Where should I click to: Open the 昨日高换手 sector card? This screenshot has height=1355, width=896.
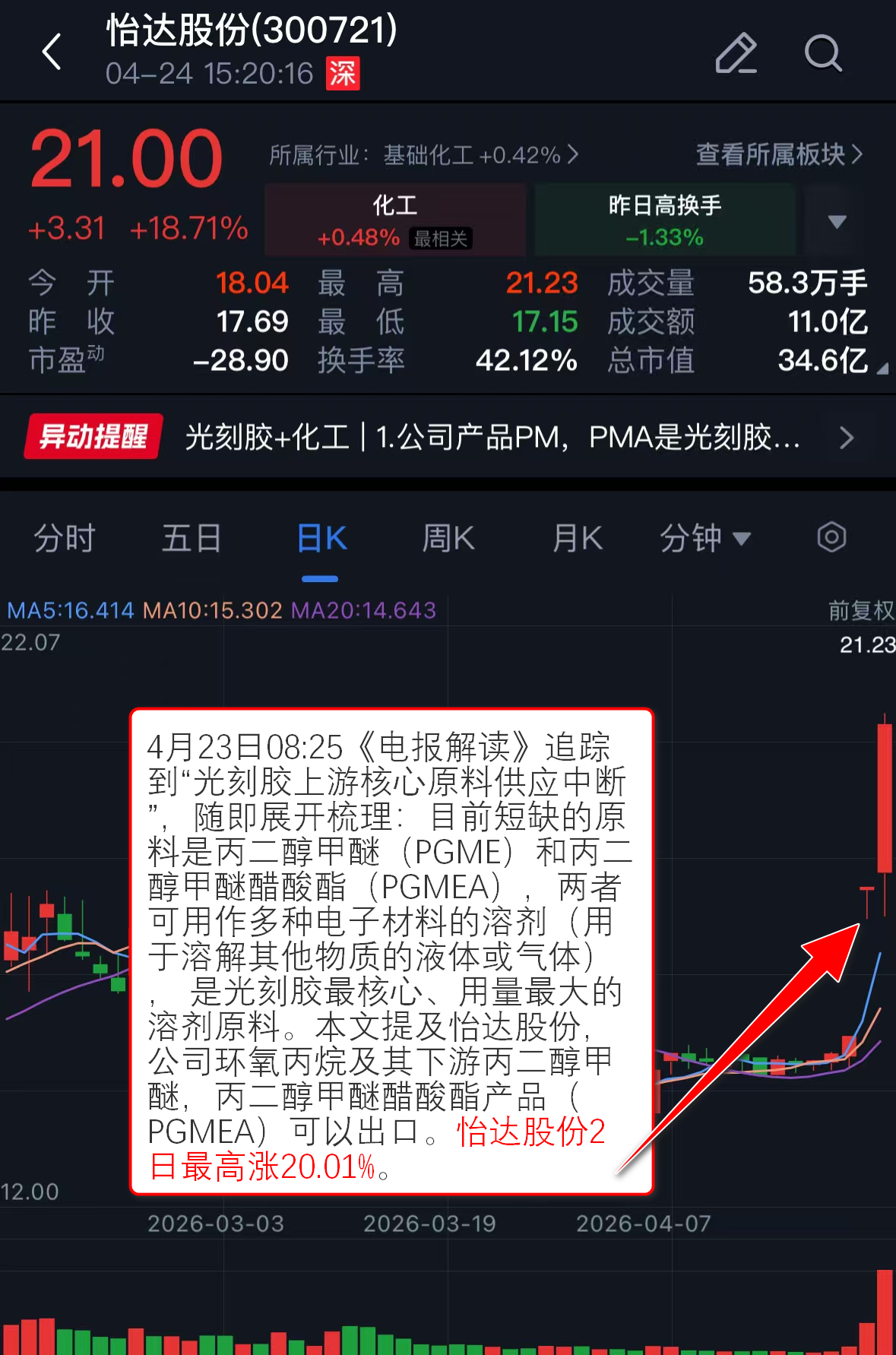[665, 220]
